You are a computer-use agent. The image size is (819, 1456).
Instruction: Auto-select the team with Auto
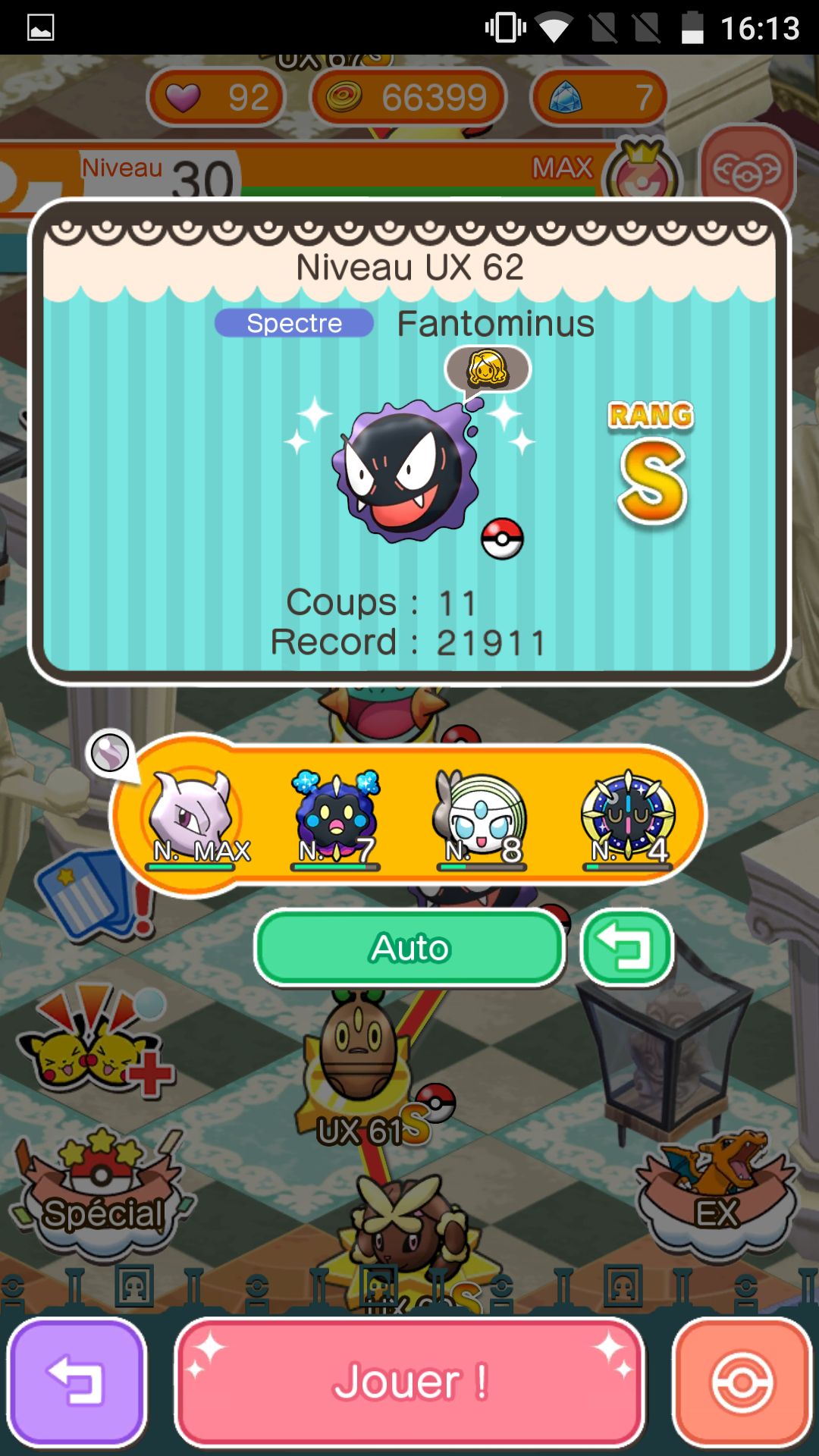pos(409,948)
